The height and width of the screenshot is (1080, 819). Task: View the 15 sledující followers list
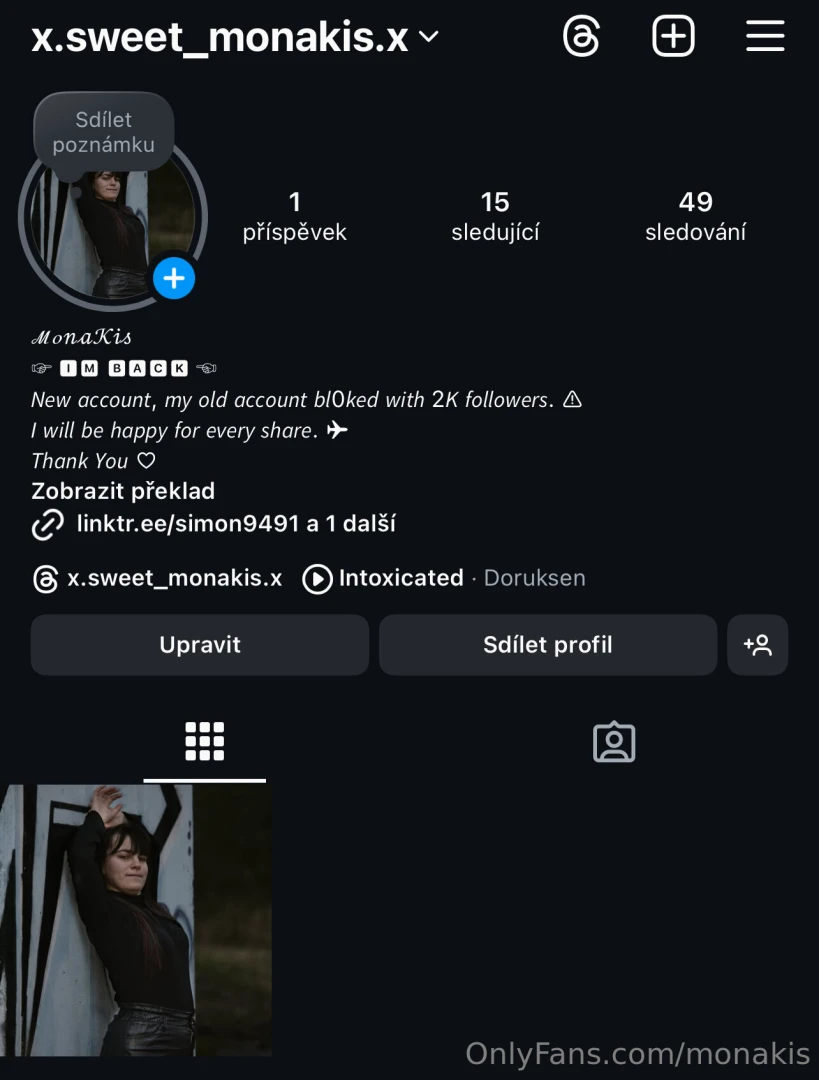[495, 217]
